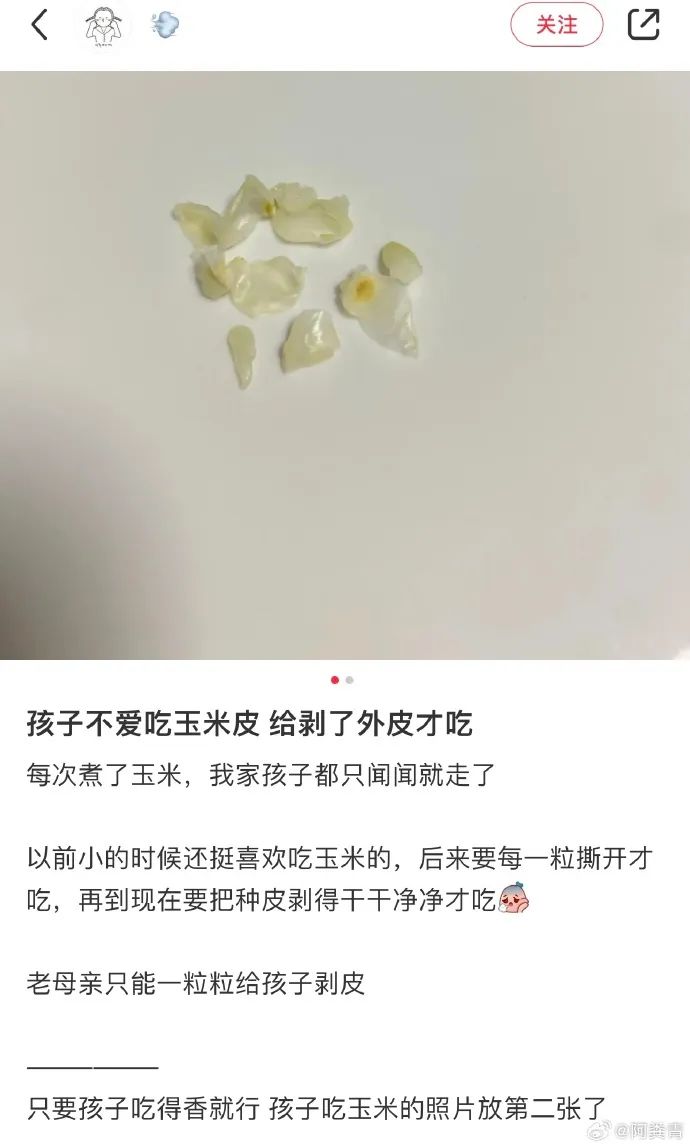Viewport: 690px width, 1147px height.
Task: Share this post using the share icon
Action: pyautogui.click(x=644, y=25)
